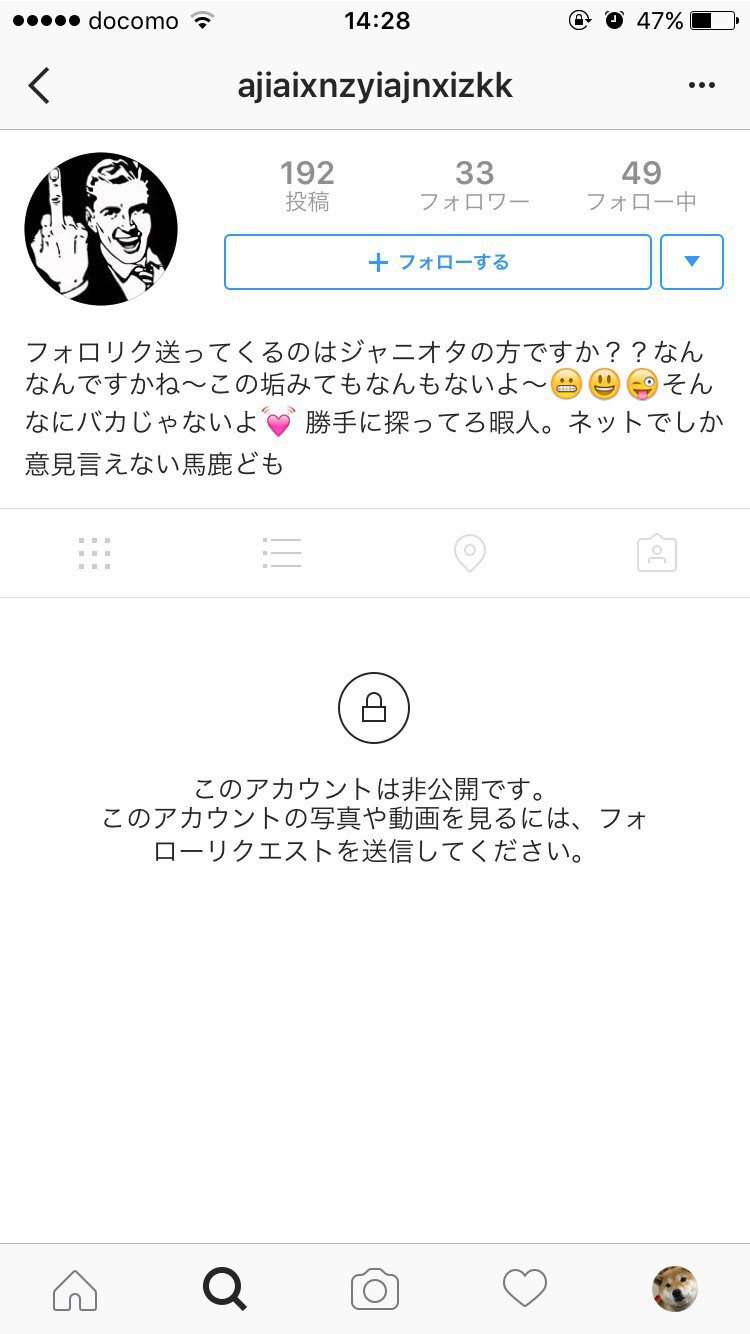This screenshot has width=750, height=1334.
Task: Go to the home feed tab
Action: (75, 1289)
